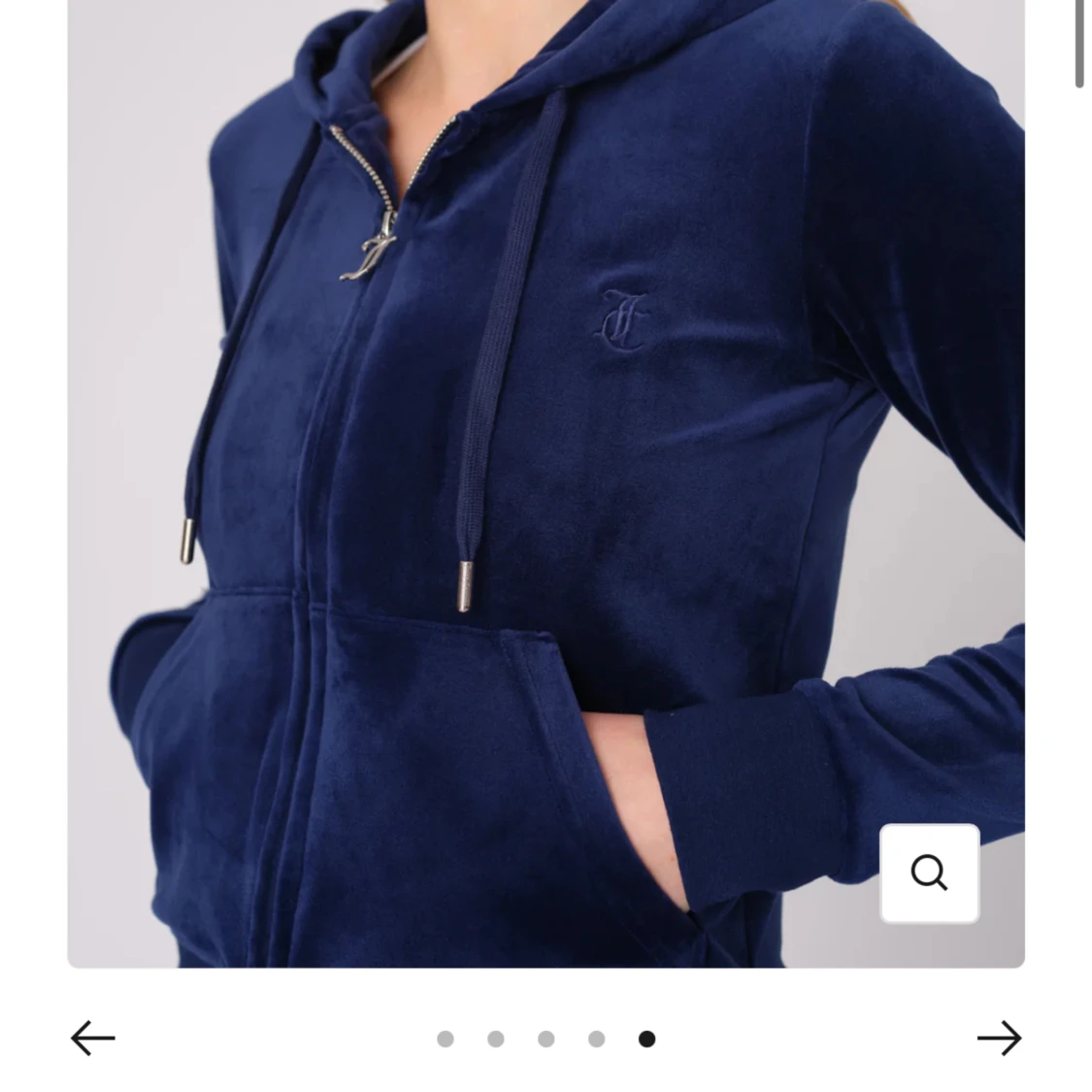Tap the right arrow for next image
The image size is (1092, 1092).
(999, 1038)
